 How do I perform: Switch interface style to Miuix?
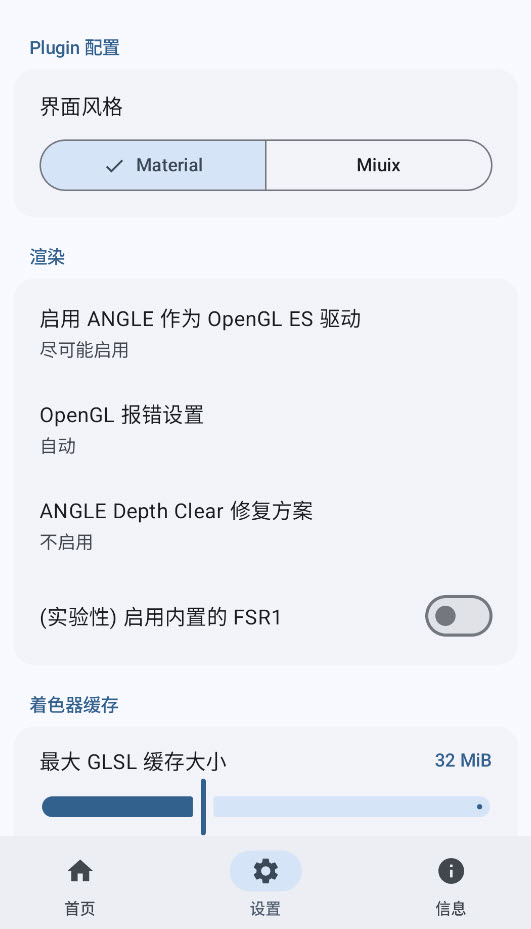379,165
